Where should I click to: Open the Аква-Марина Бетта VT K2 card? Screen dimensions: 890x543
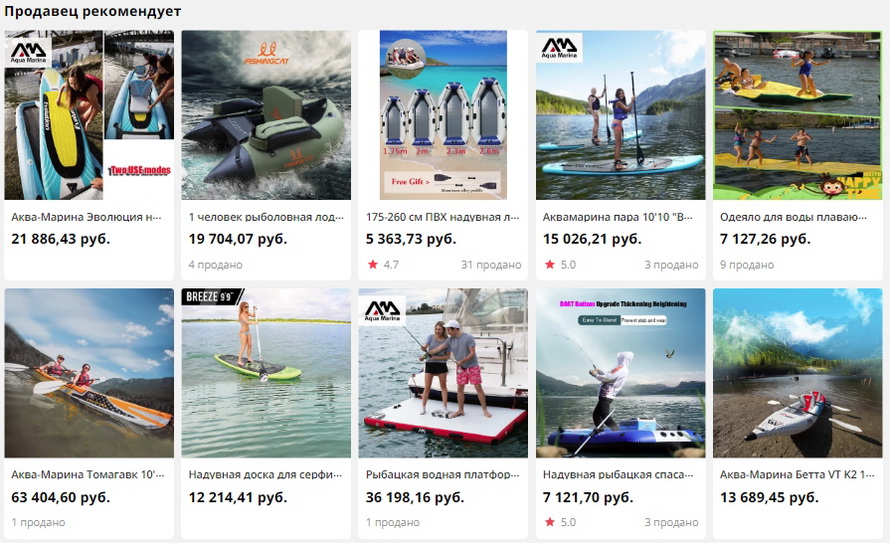pyautogui.click(x=797, y=373)
